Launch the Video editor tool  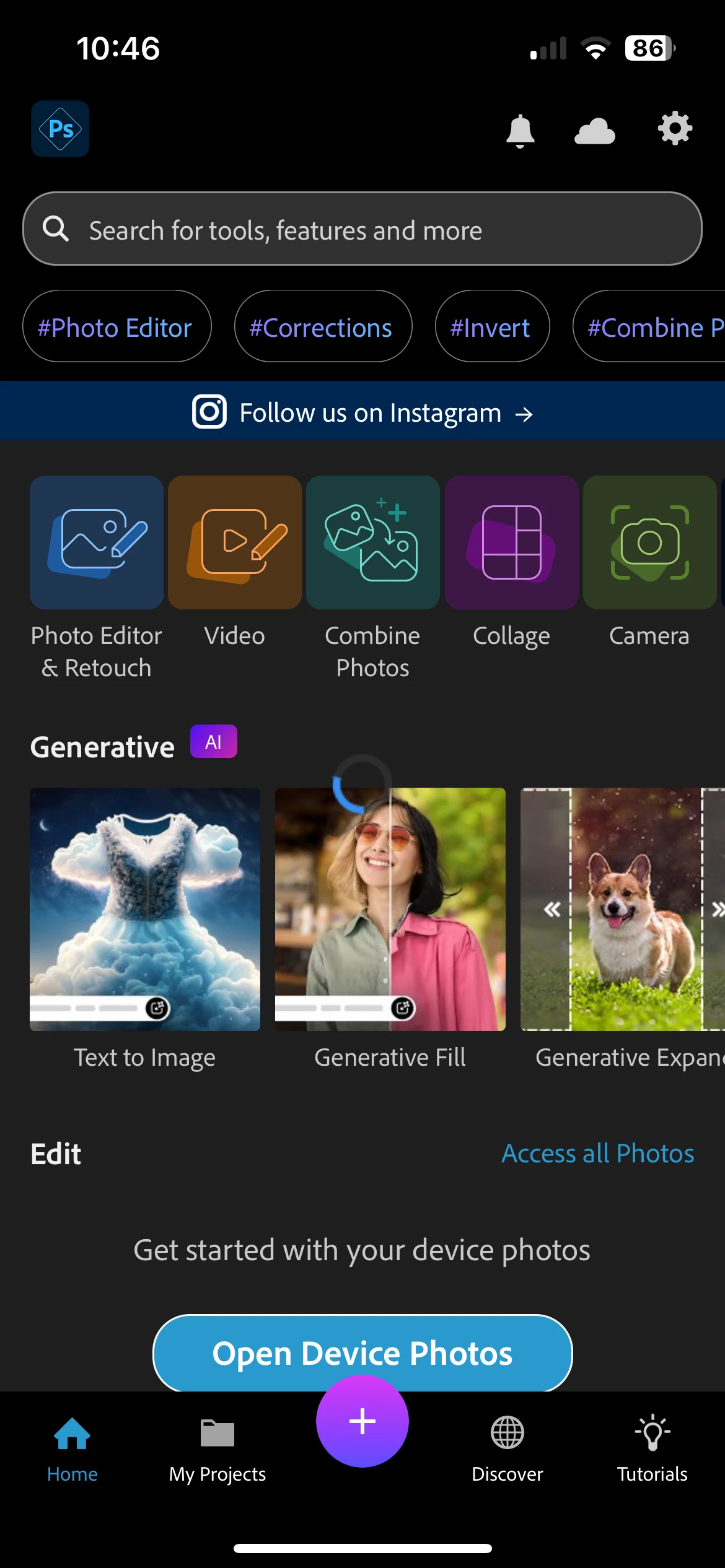(235, 543)
